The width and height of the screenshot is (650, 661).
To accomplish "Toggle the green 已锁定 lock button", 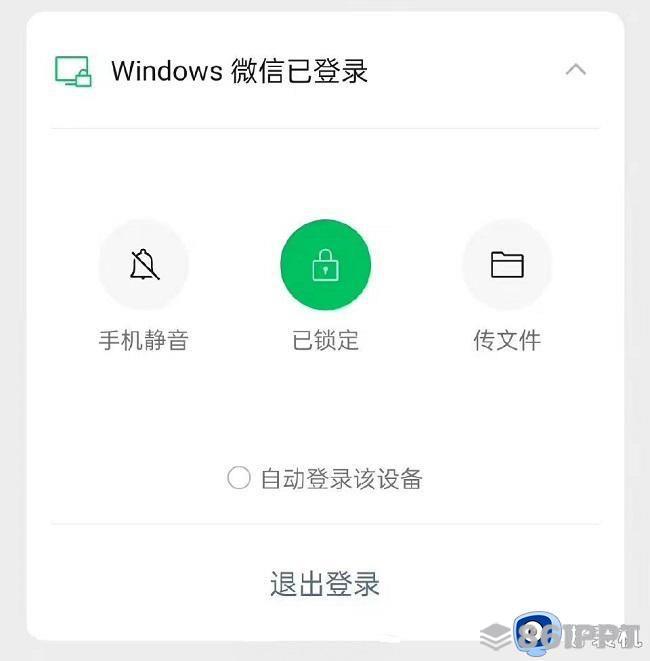I will pos(325,265).
